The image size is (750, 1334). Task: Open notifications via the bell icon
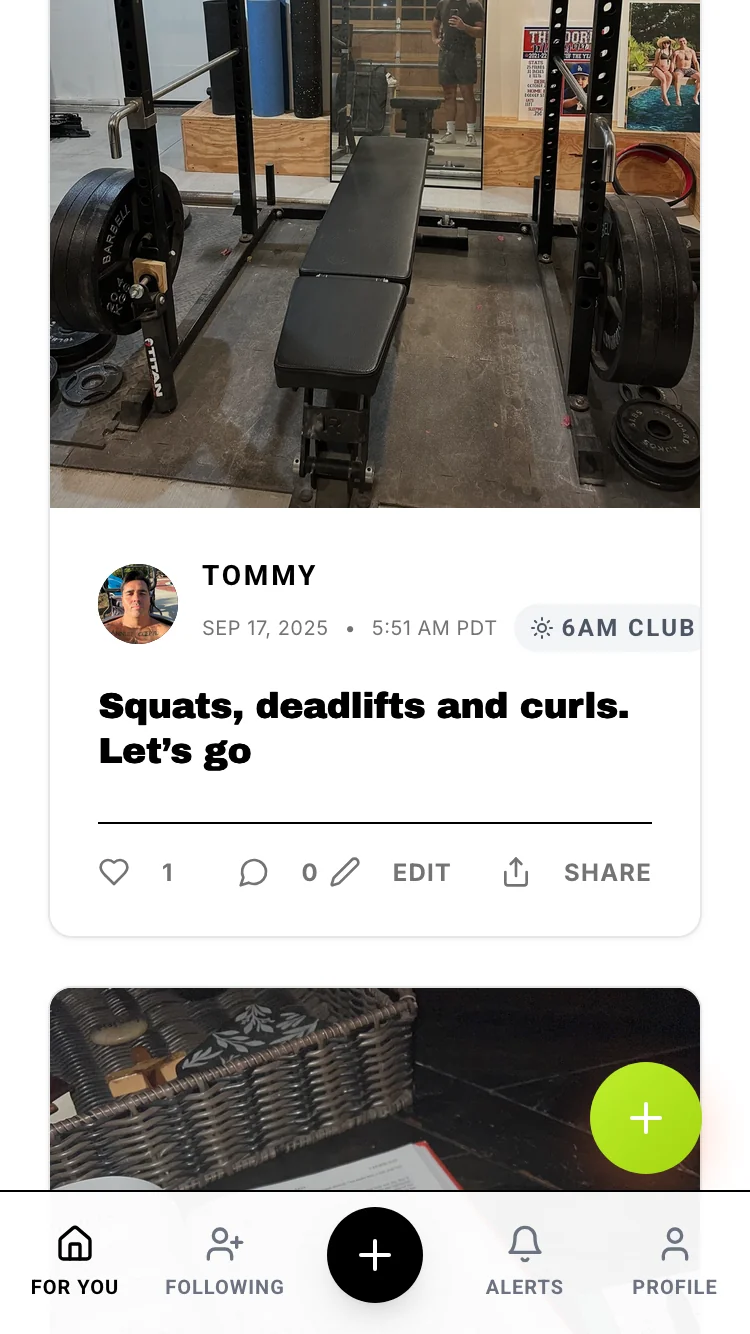coord(524,1243)
